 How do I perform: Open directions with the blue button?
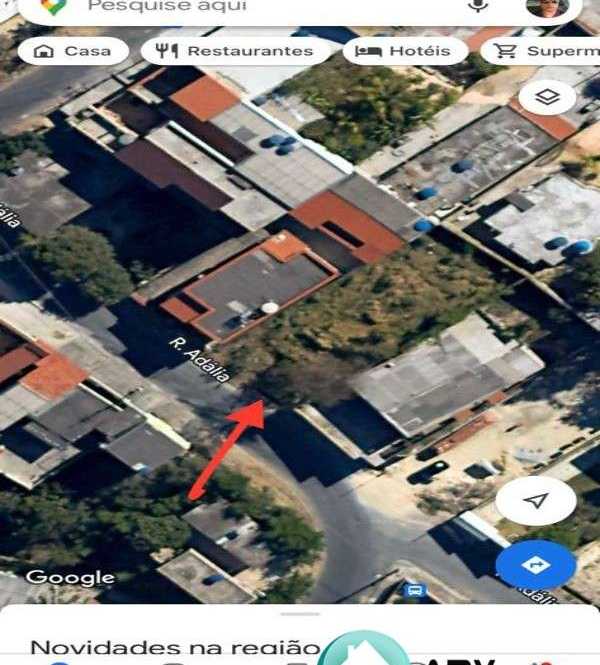pyautogui.click(x=535, y=565)
